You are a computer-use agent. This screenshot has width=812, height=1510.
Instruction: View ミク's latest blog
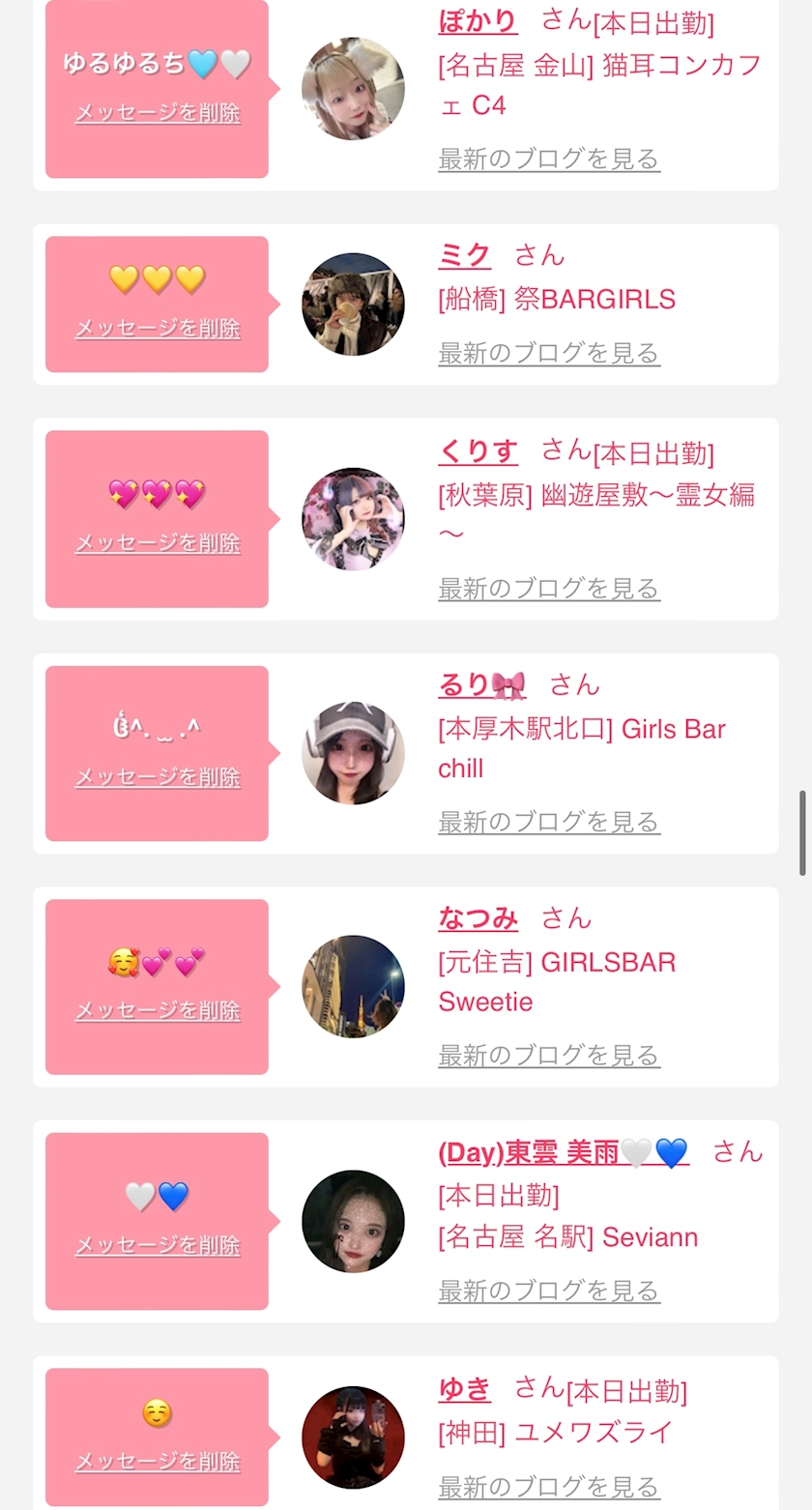549,353
